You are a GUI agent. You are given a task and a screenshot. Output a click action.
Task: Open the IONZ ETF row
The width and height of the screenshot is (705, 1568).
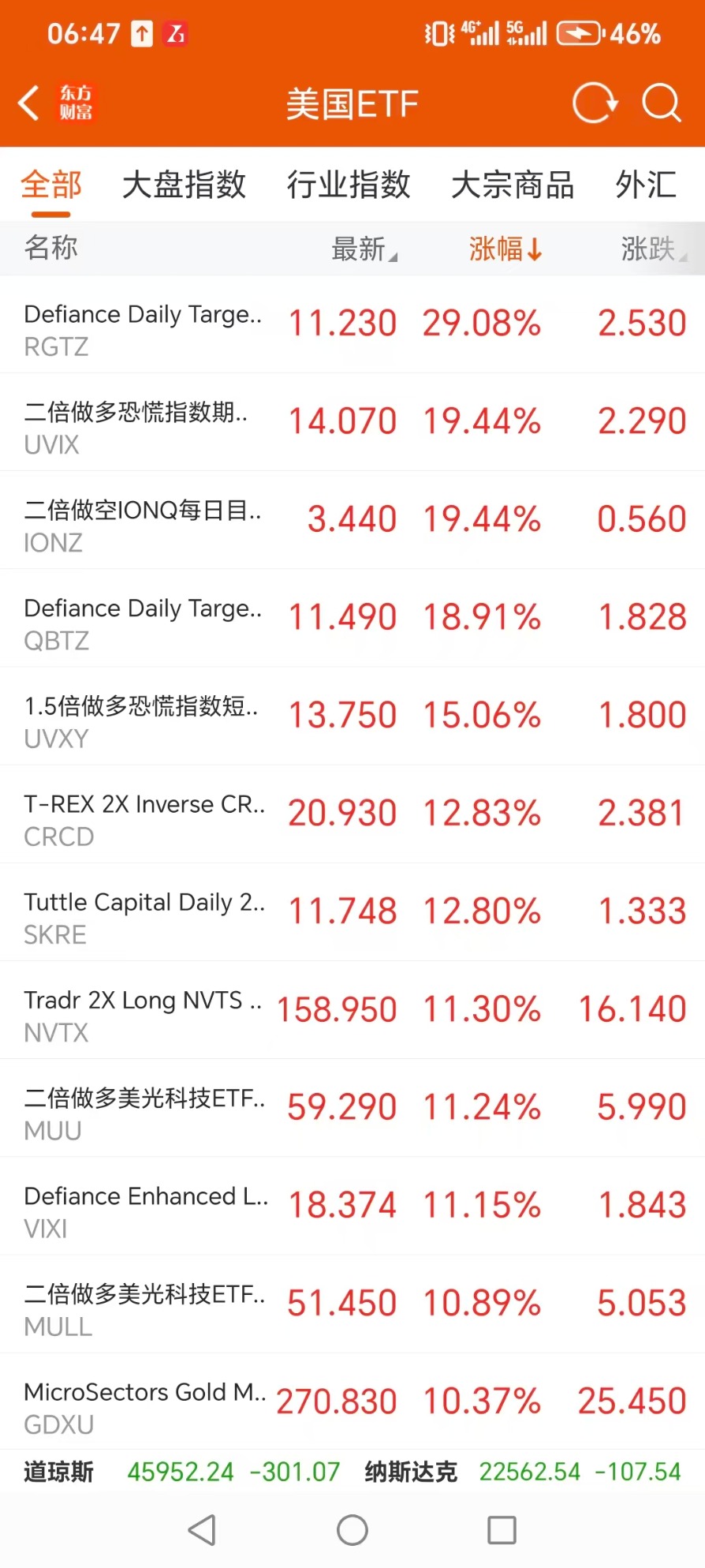pos(352,520)
